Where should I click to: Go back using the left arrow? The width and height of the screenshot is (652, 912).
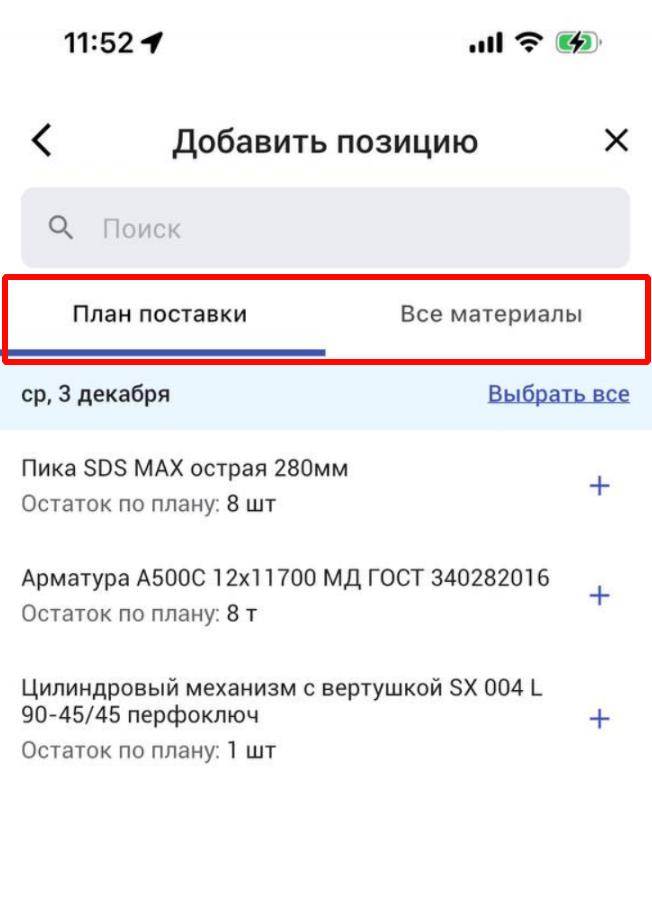pos(41,141)
